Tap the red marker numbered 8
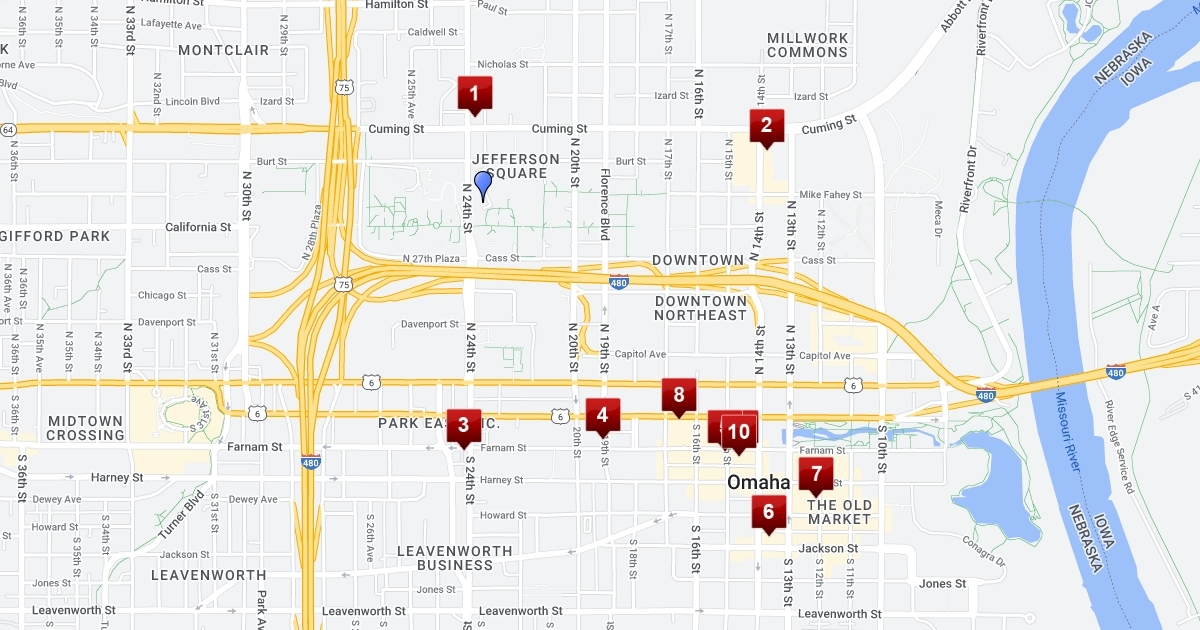Image resolution: width=1200 pixels, height=630 pixels. [x=678, y=396]
